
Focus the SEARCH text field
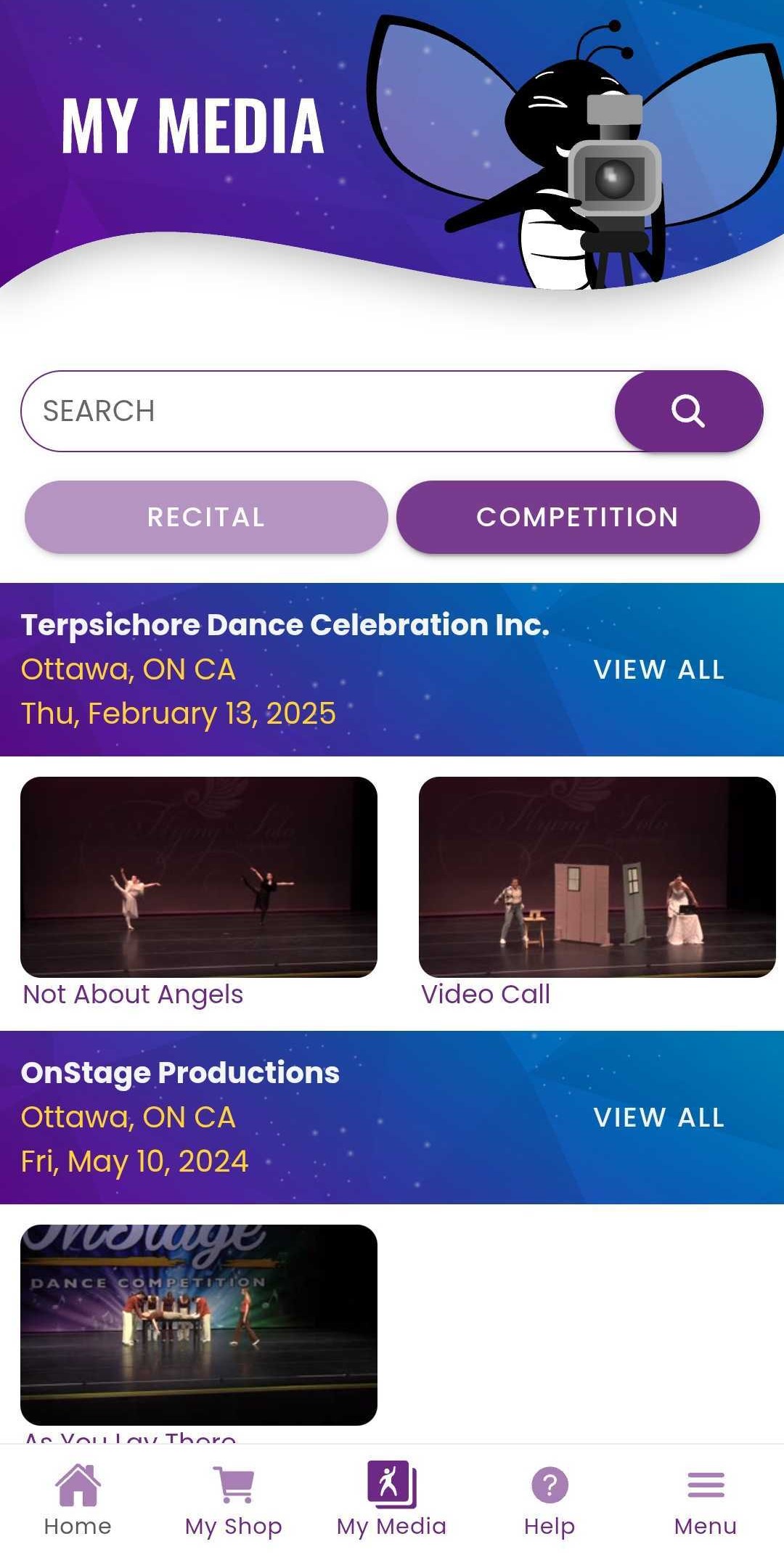[319, 411]
